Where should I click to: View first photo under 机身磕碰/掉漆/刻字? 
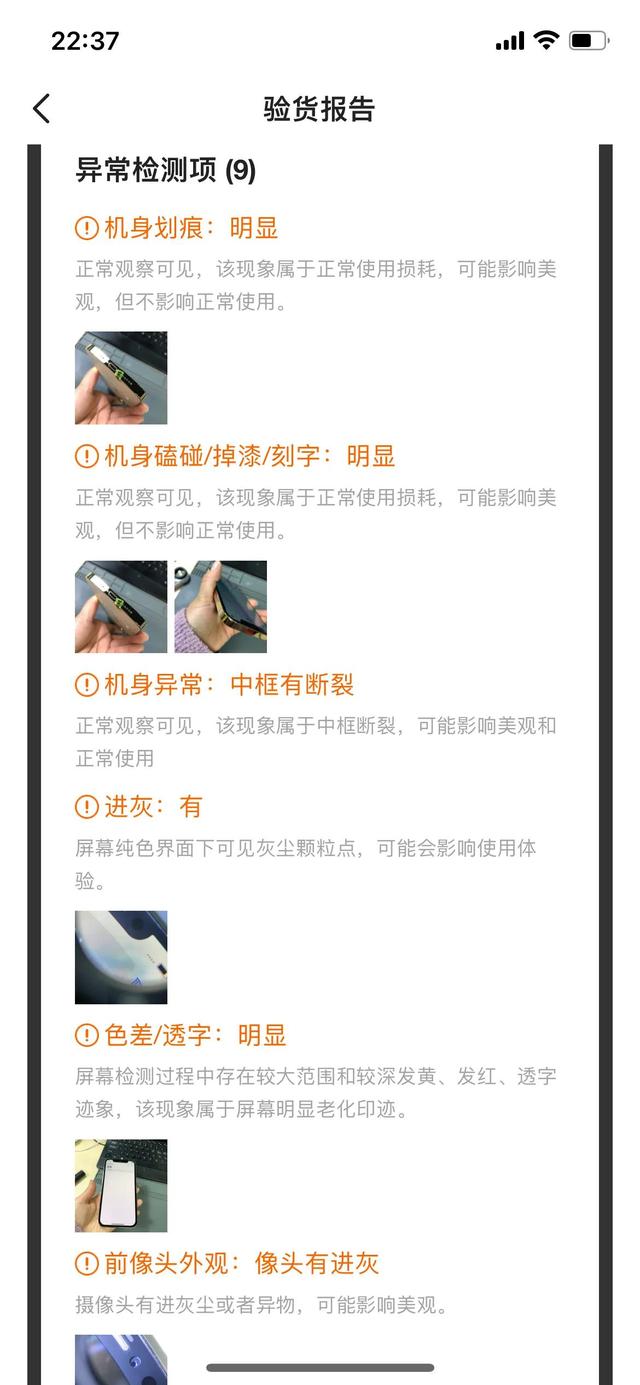[x=121, y=607]
